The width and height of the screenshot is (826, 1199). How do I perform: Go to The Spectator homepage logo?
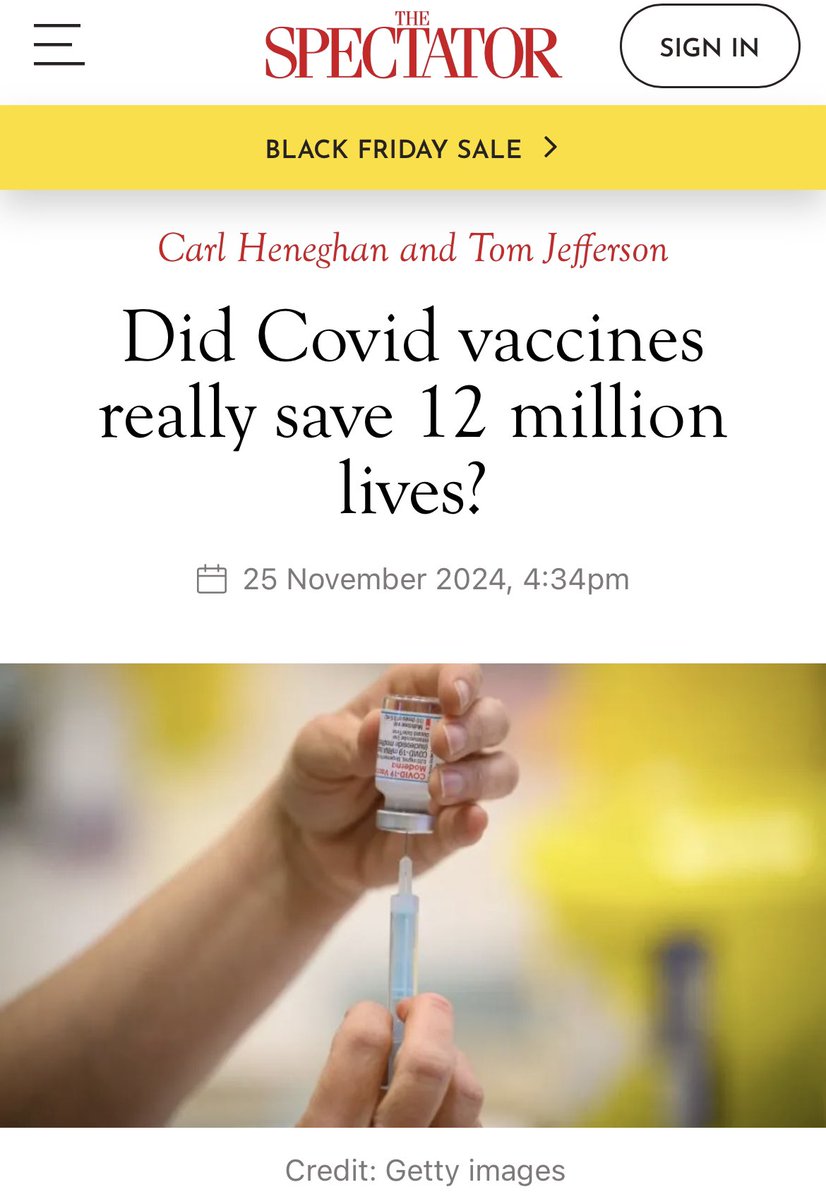coord(413,49)
